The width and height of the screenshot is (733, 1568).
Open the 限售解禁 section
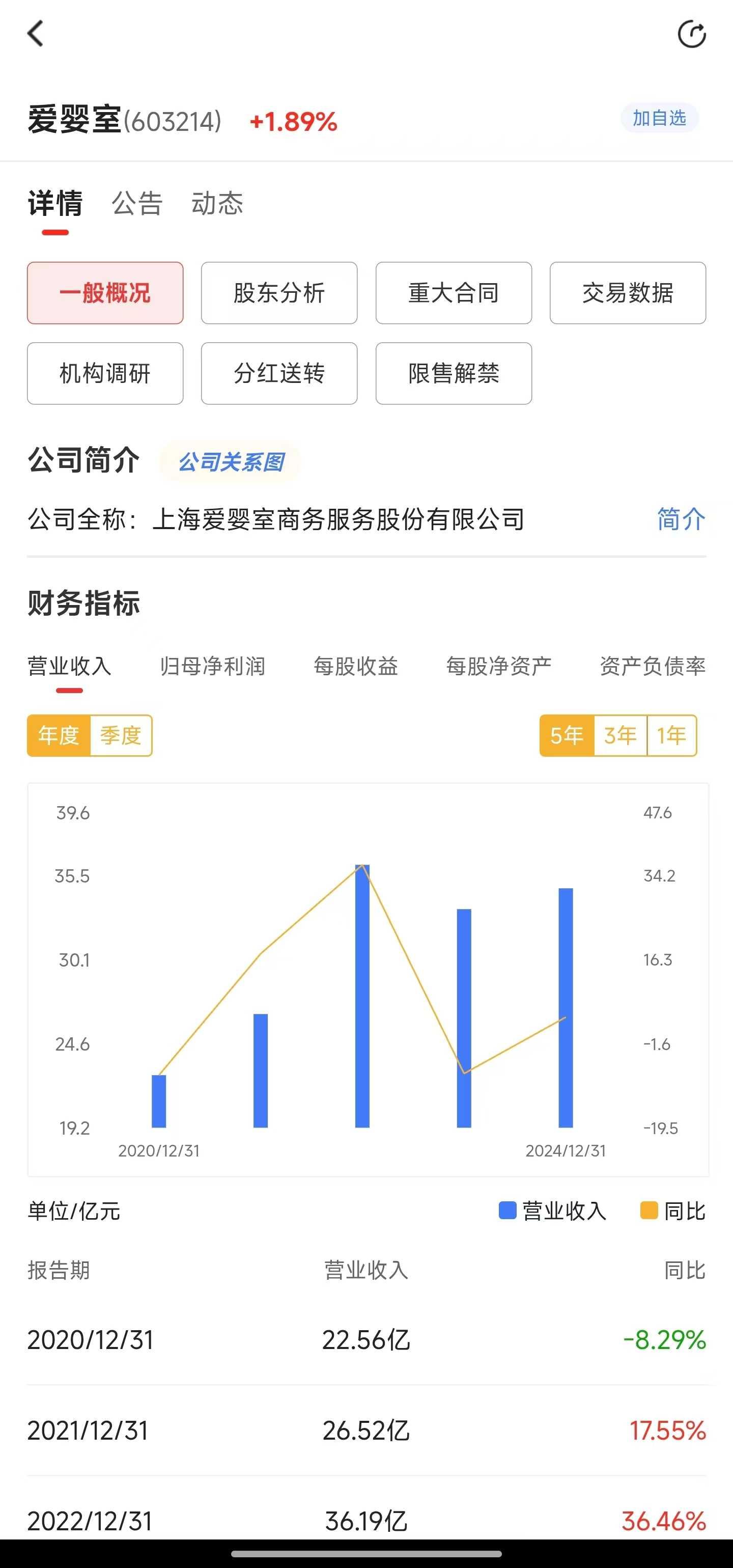pos(453,373)
